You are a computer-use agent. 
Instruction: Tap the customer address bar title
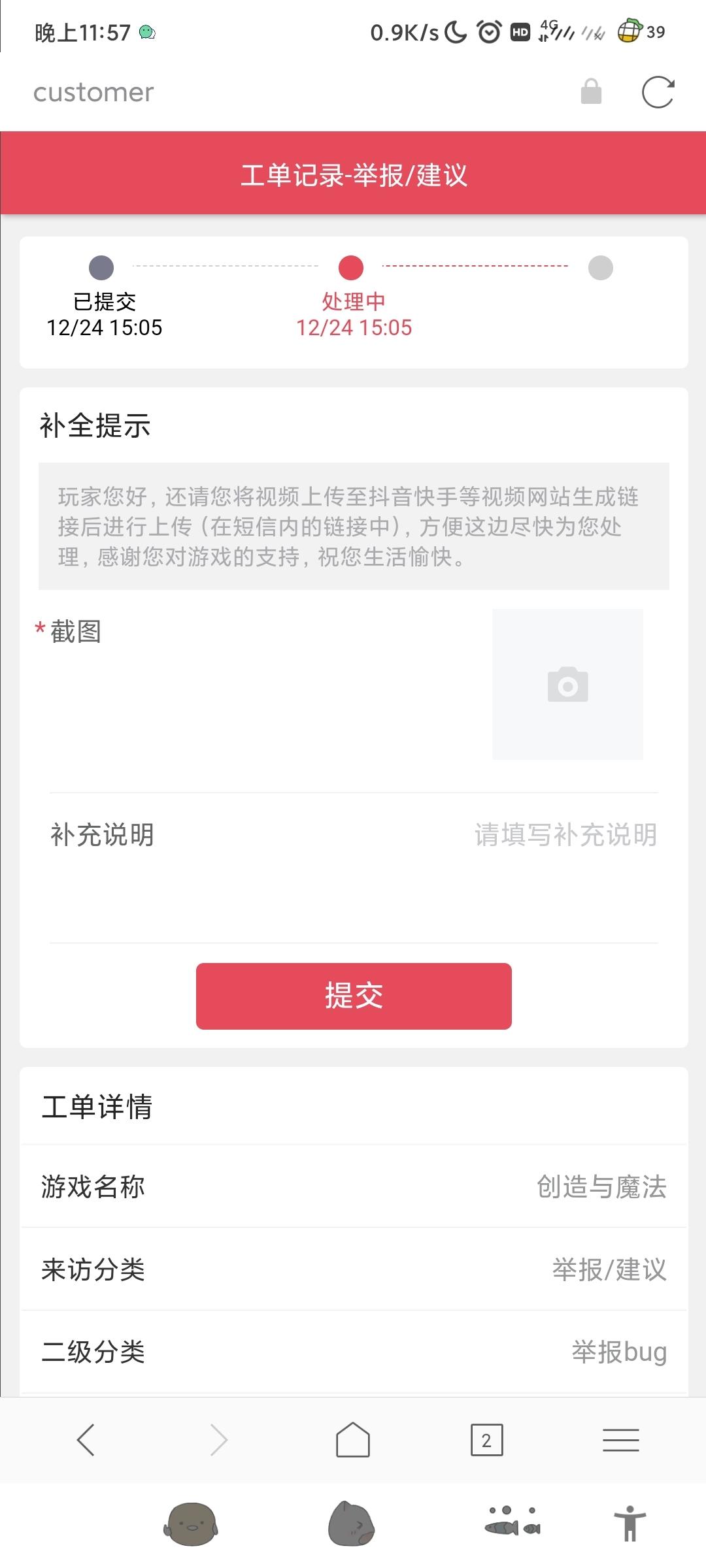(93, 92)
